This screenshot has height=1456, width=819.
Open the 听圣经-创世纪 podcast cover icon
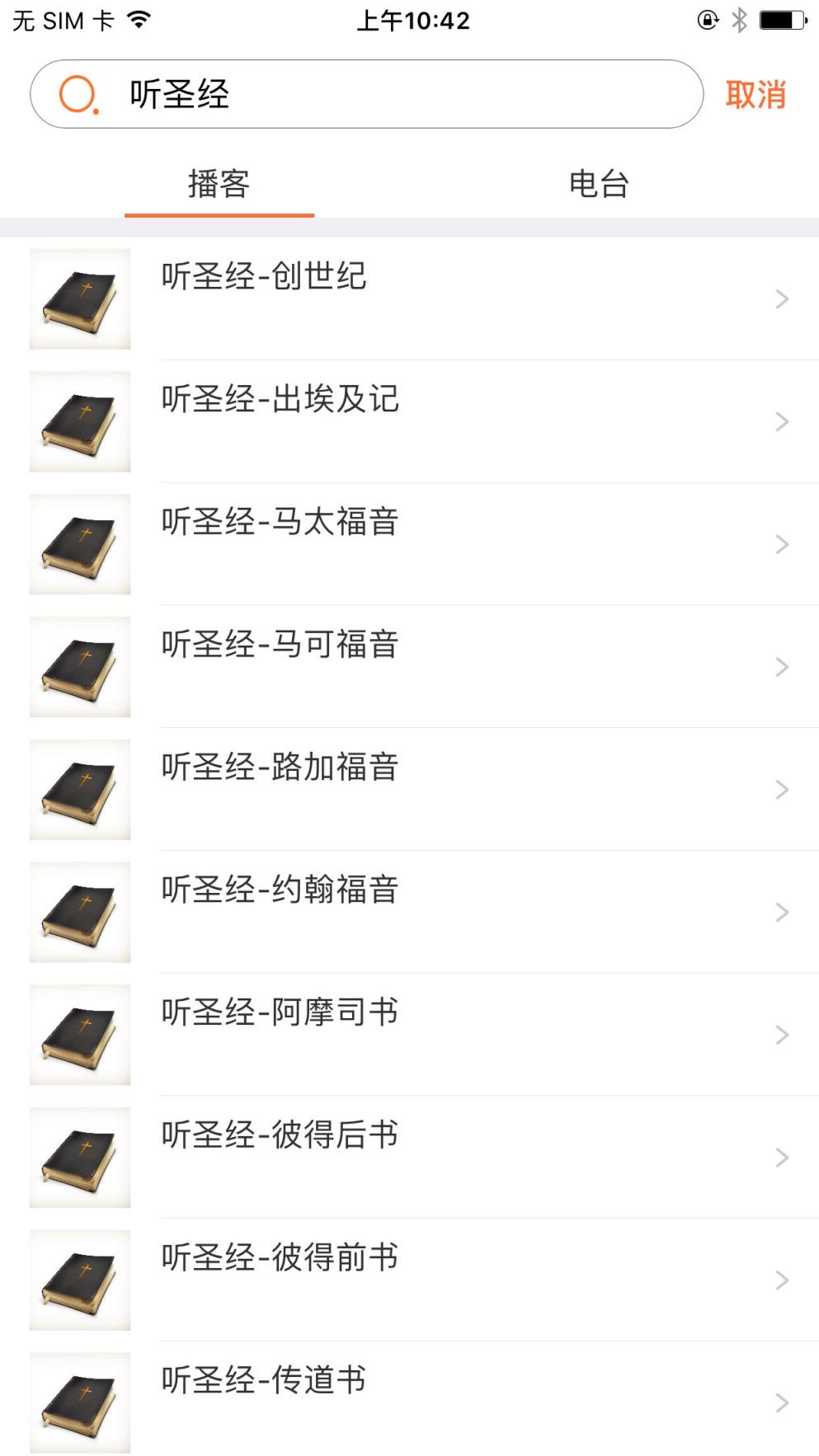point(79,298)
